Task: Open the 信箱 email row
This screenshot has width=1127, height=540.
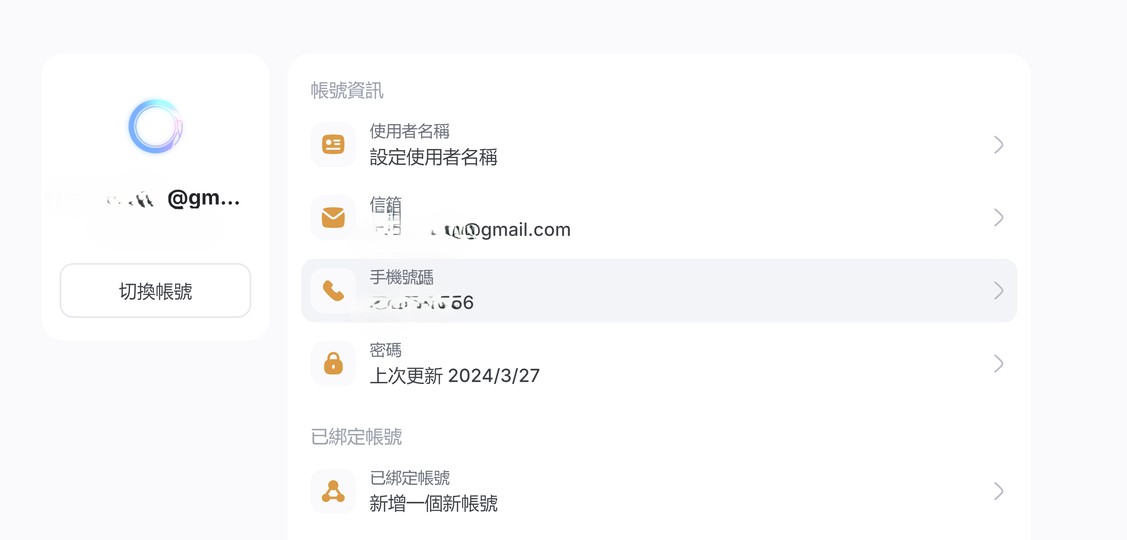Action: coord(658,218)
